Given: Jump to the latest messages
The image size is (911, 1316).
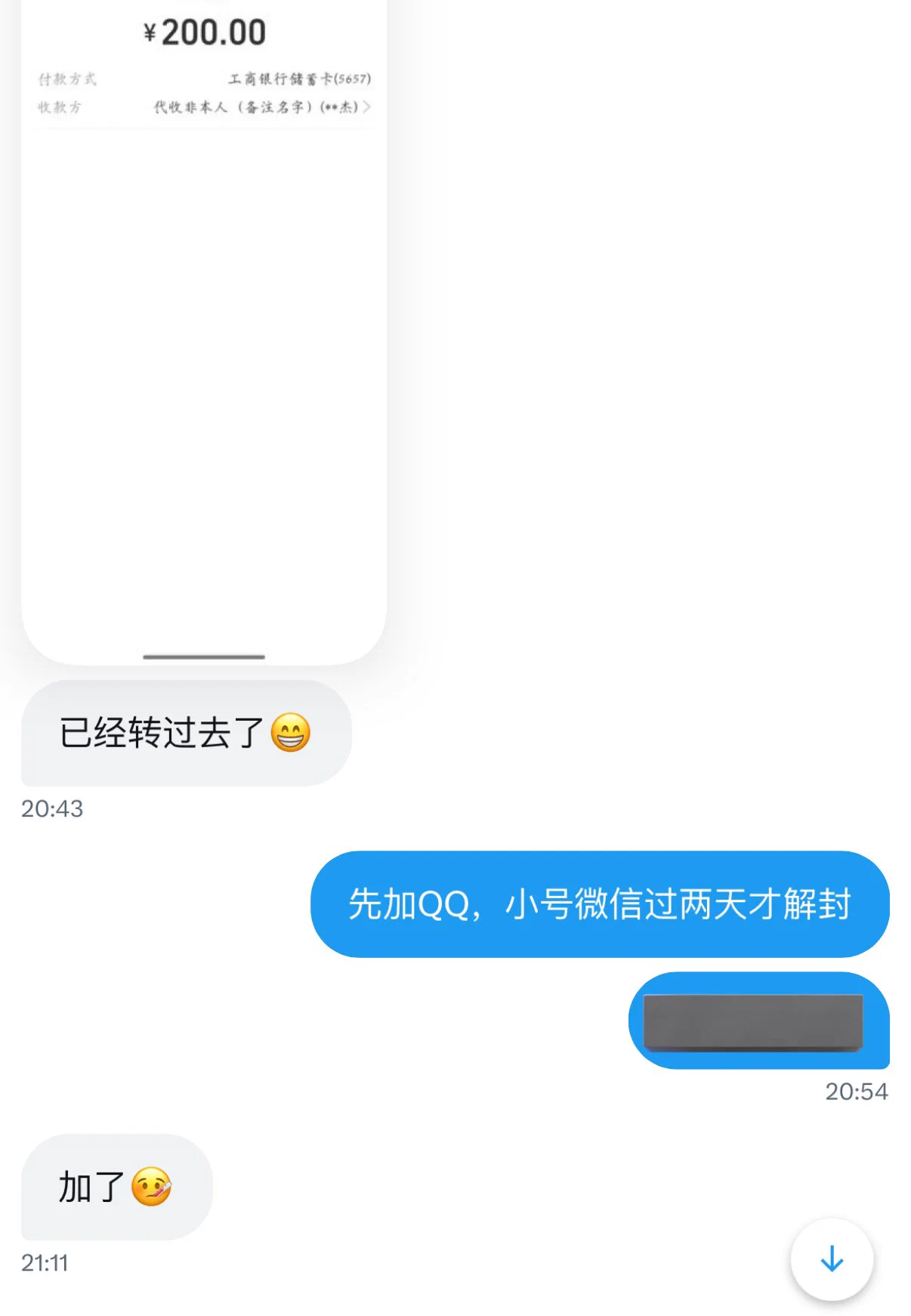Looking at the screenshot, I should tap(832, 1259).
